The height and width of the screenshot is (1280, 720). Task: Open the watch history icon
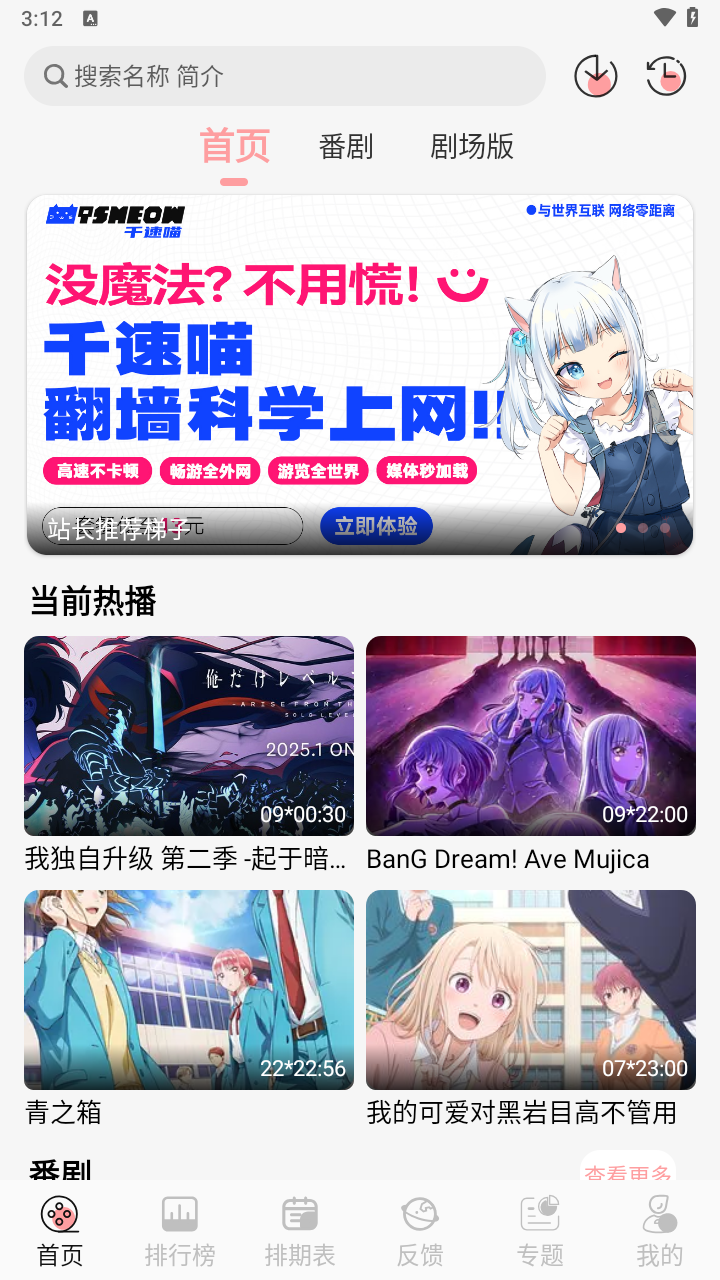tap(666, 76)
